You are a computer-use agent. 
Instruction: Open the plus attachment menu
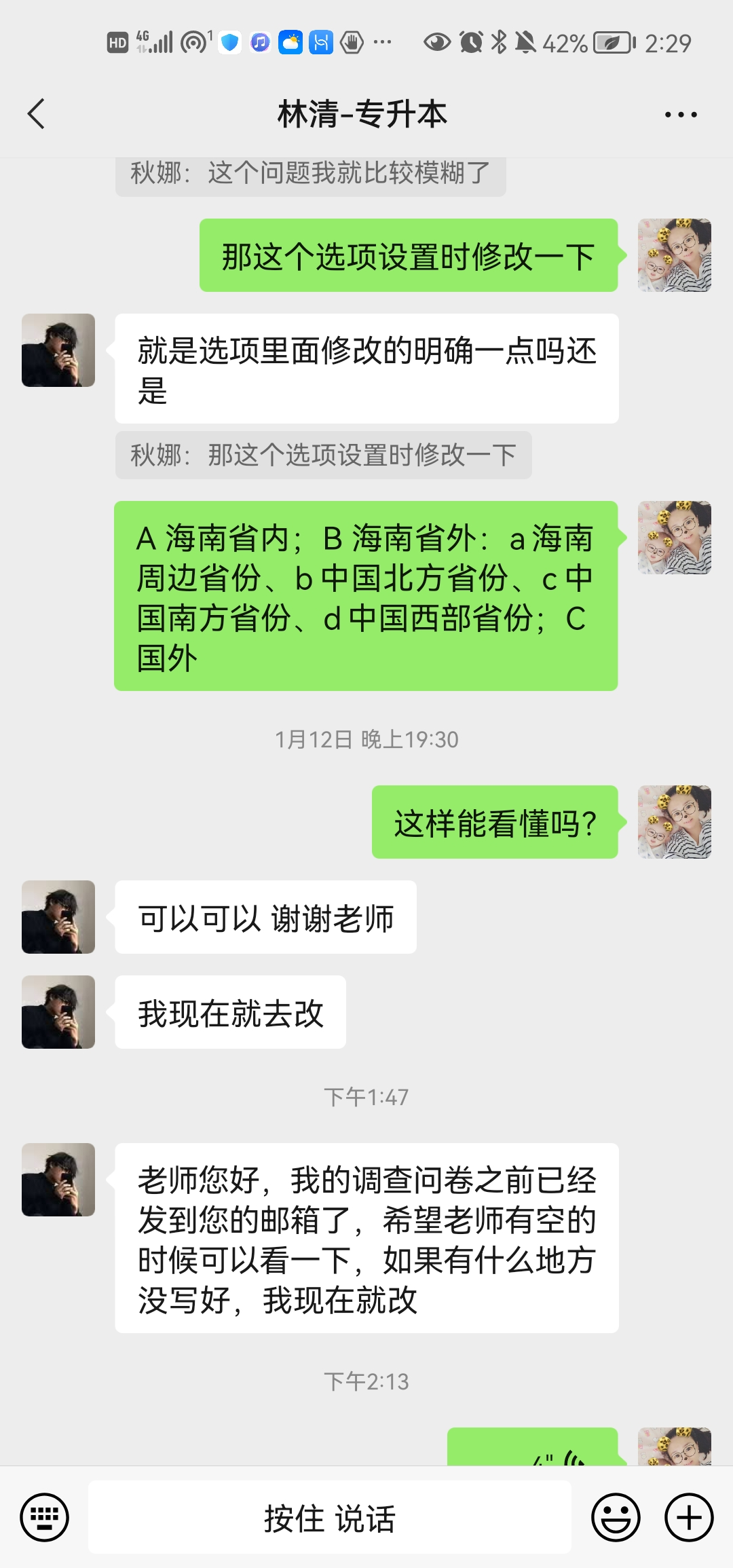688,1517
